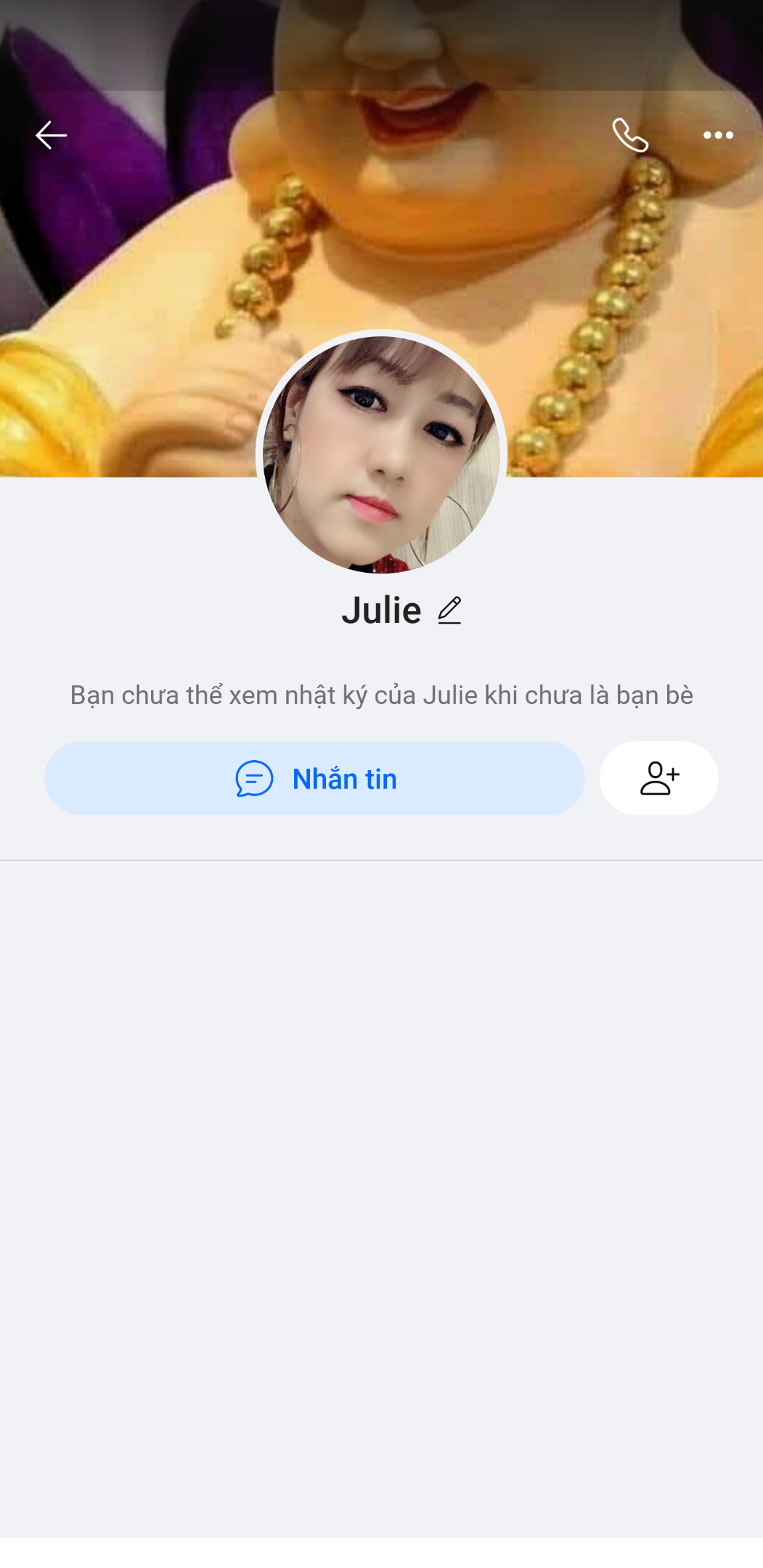Edit Julie's alias with pencil icon
This screenshot has width=763, height=1568.
449,611
